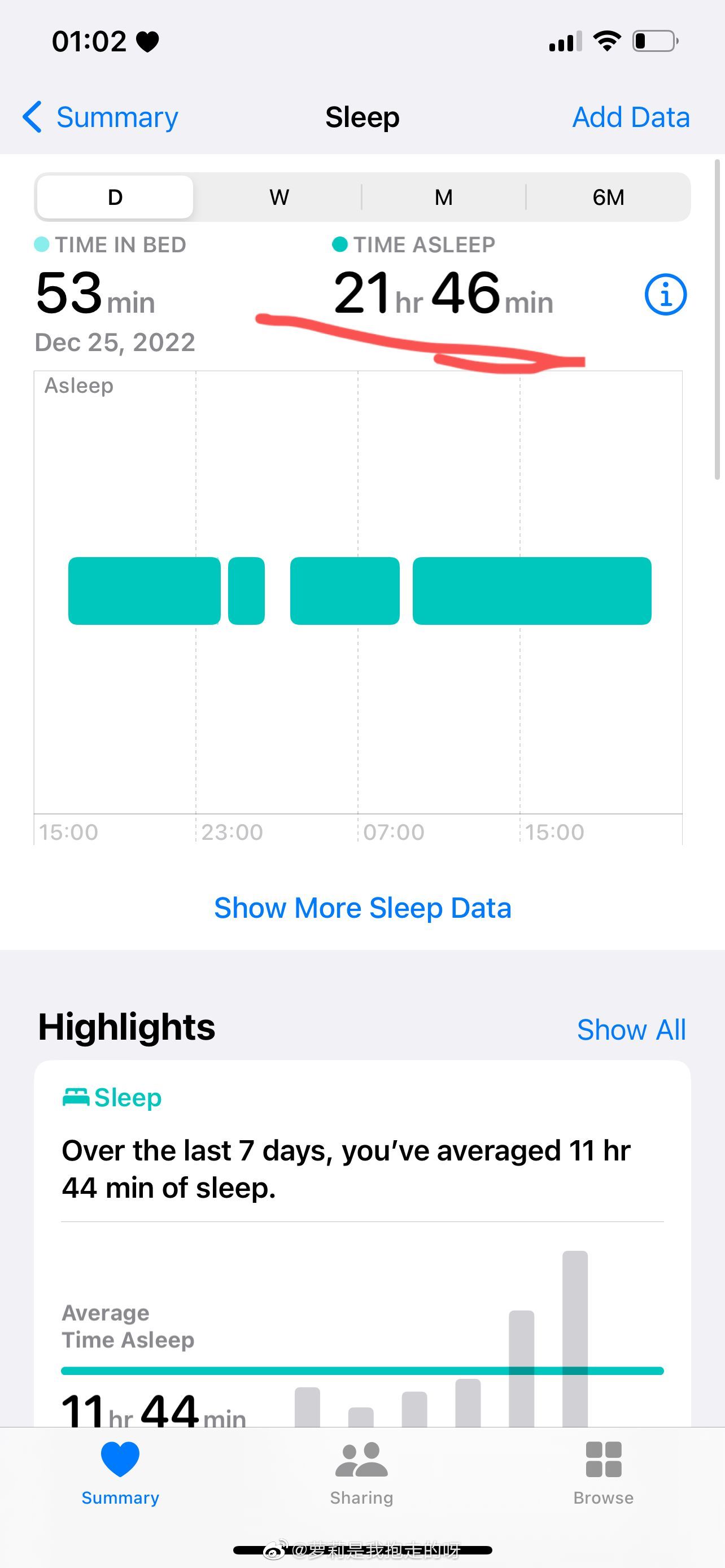Switch to the W week view
Screen dimensions: 725x1568
(279, 197)
